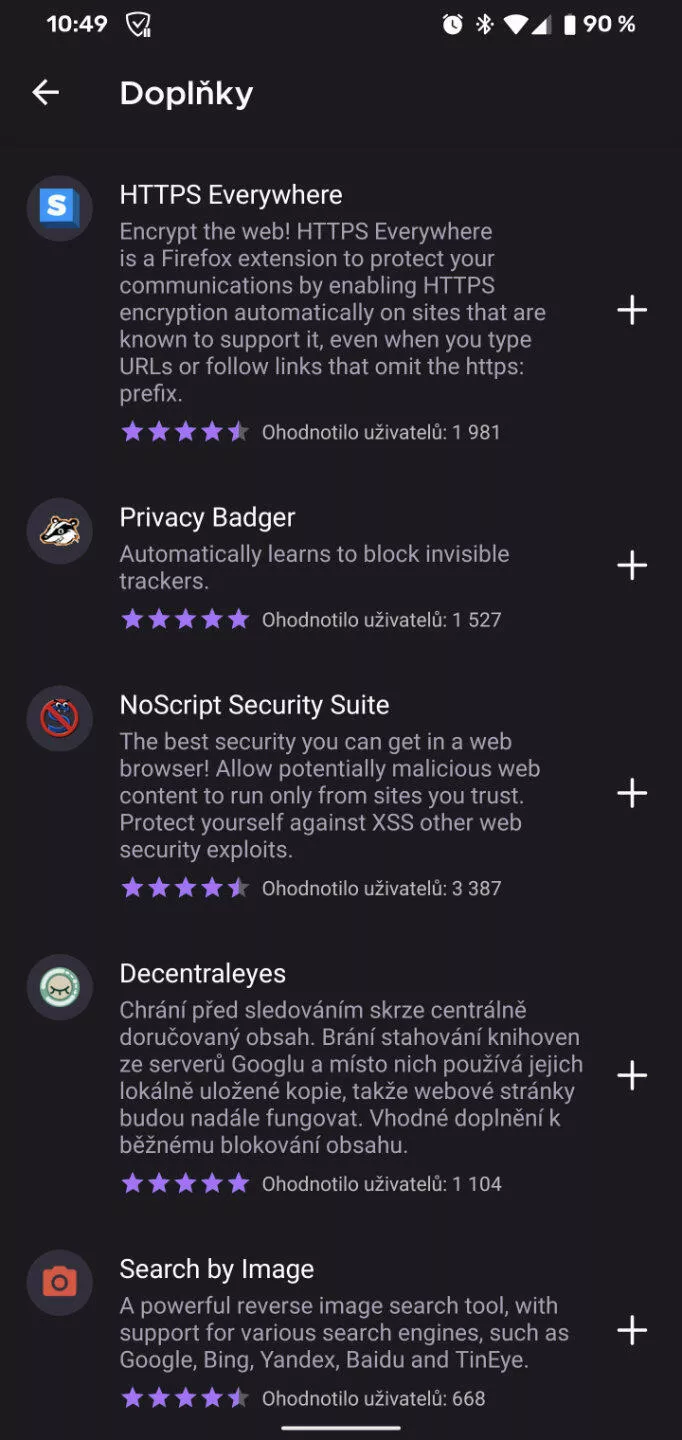This screenshot has width=682, height=1440.
Task: Tap the plus icon next to Decentraleyes
Action: (631, 1075)
